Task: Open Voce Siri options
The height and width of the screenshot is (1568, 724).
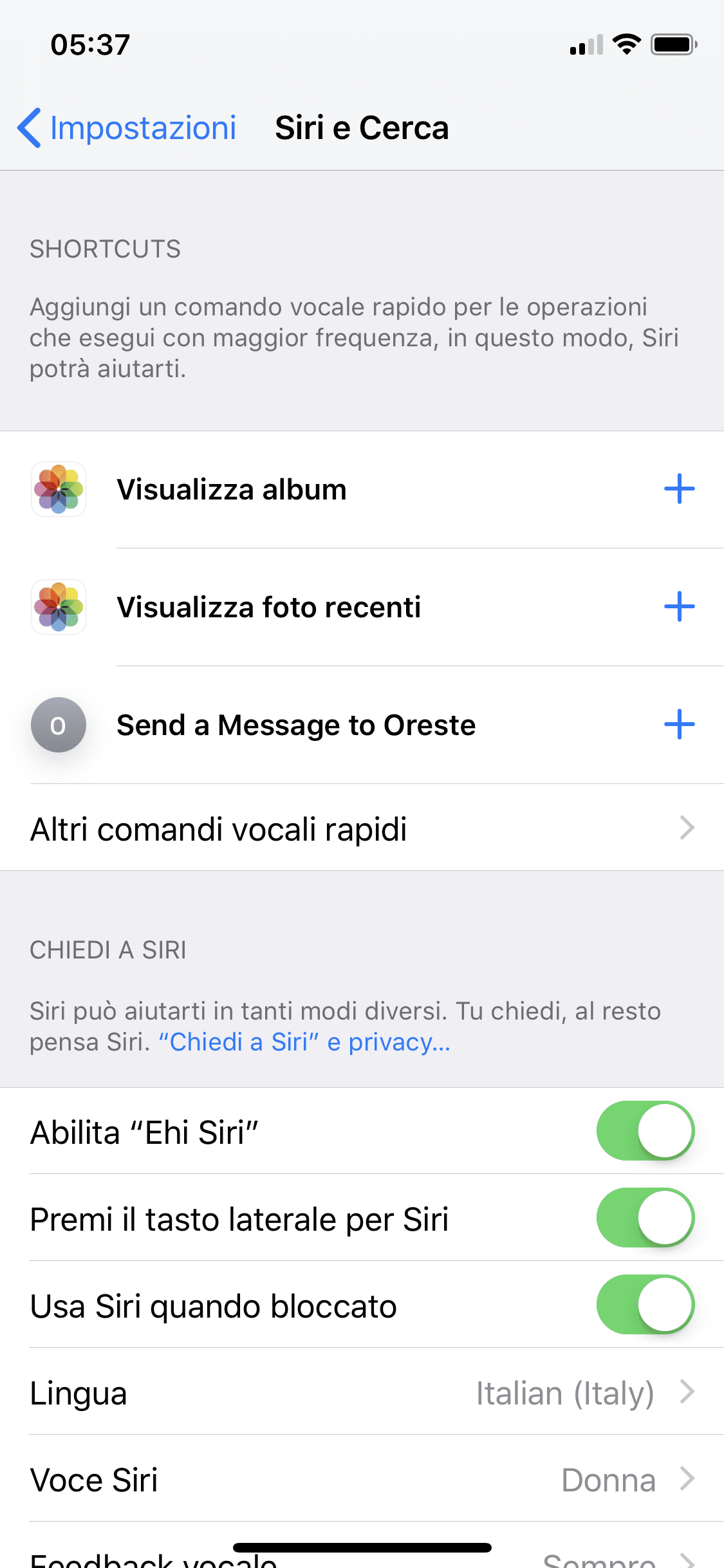Action: pyautogui.click(x=362, y=1479)
